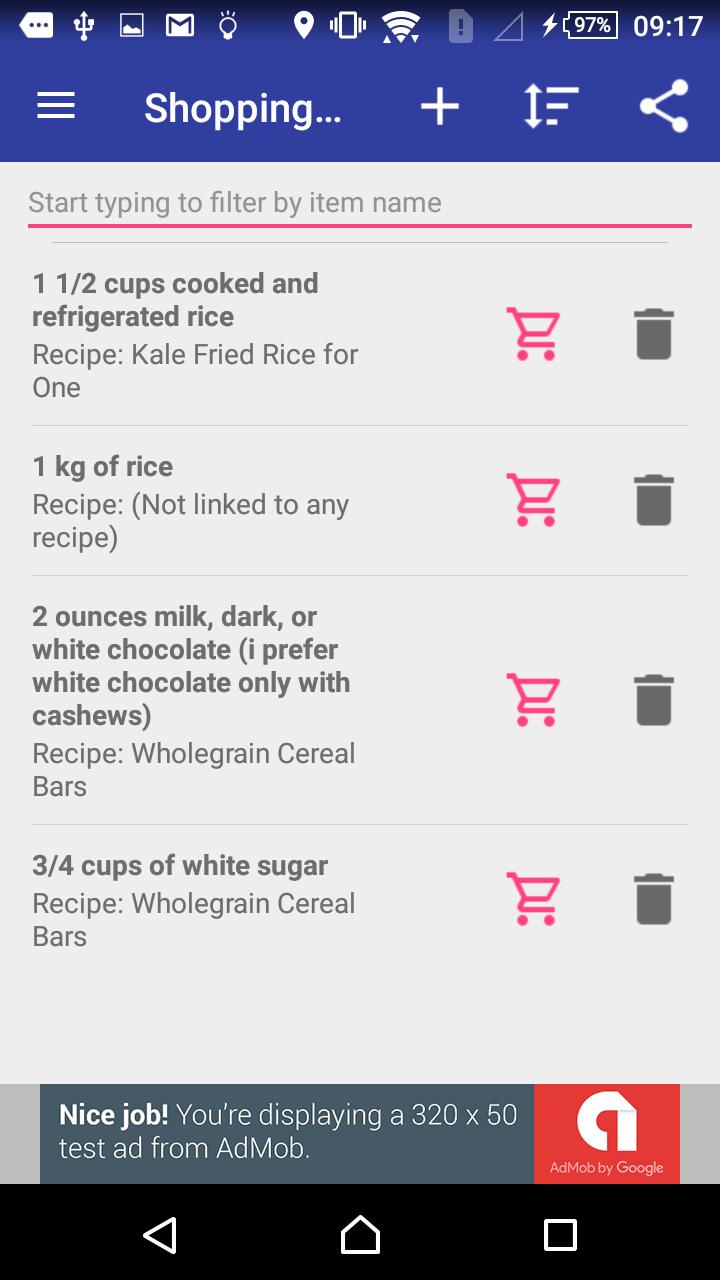Delete the milk, dark, or white chocolate item

click(x=654, y=699)
